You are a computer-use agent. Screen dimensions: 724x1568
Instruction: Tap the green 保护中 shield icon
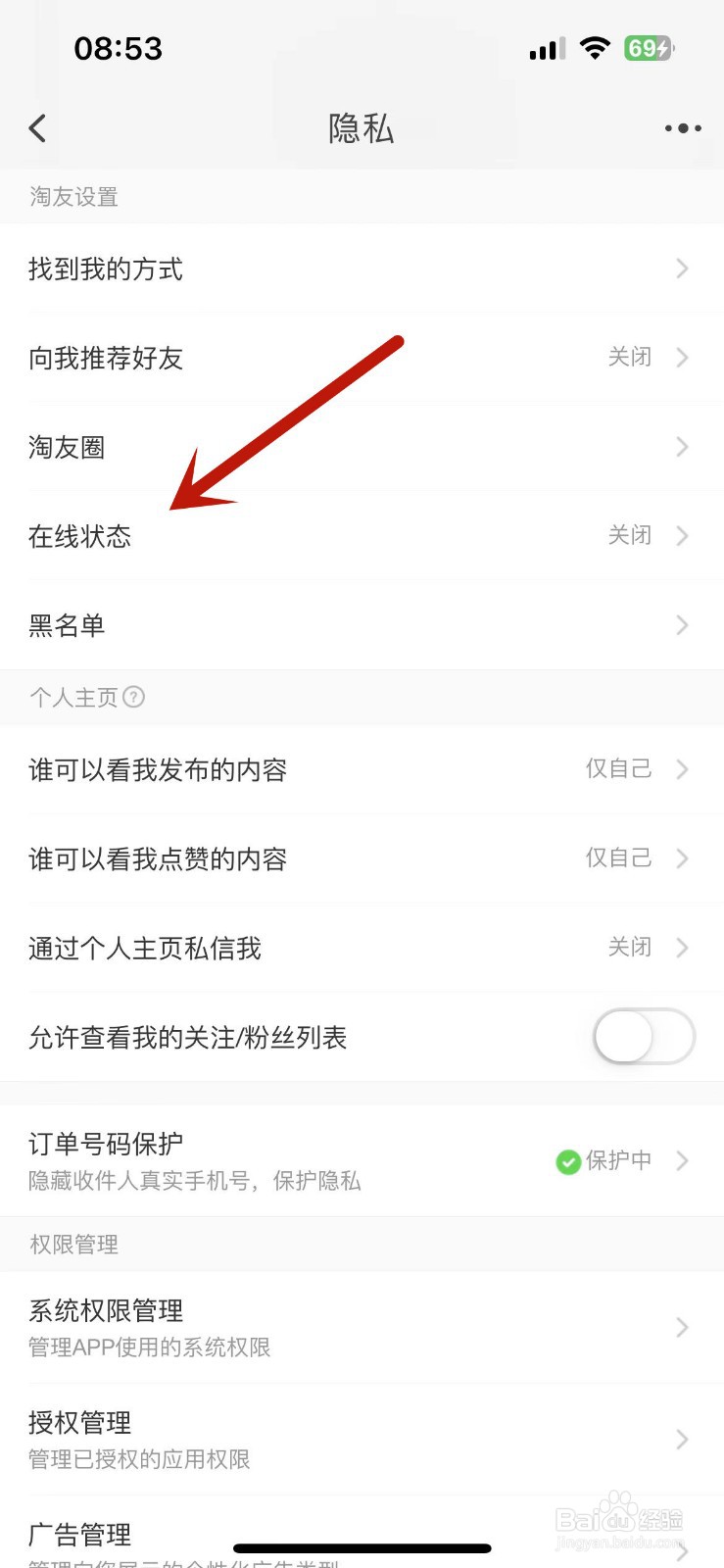click(x=568, y=1161)
